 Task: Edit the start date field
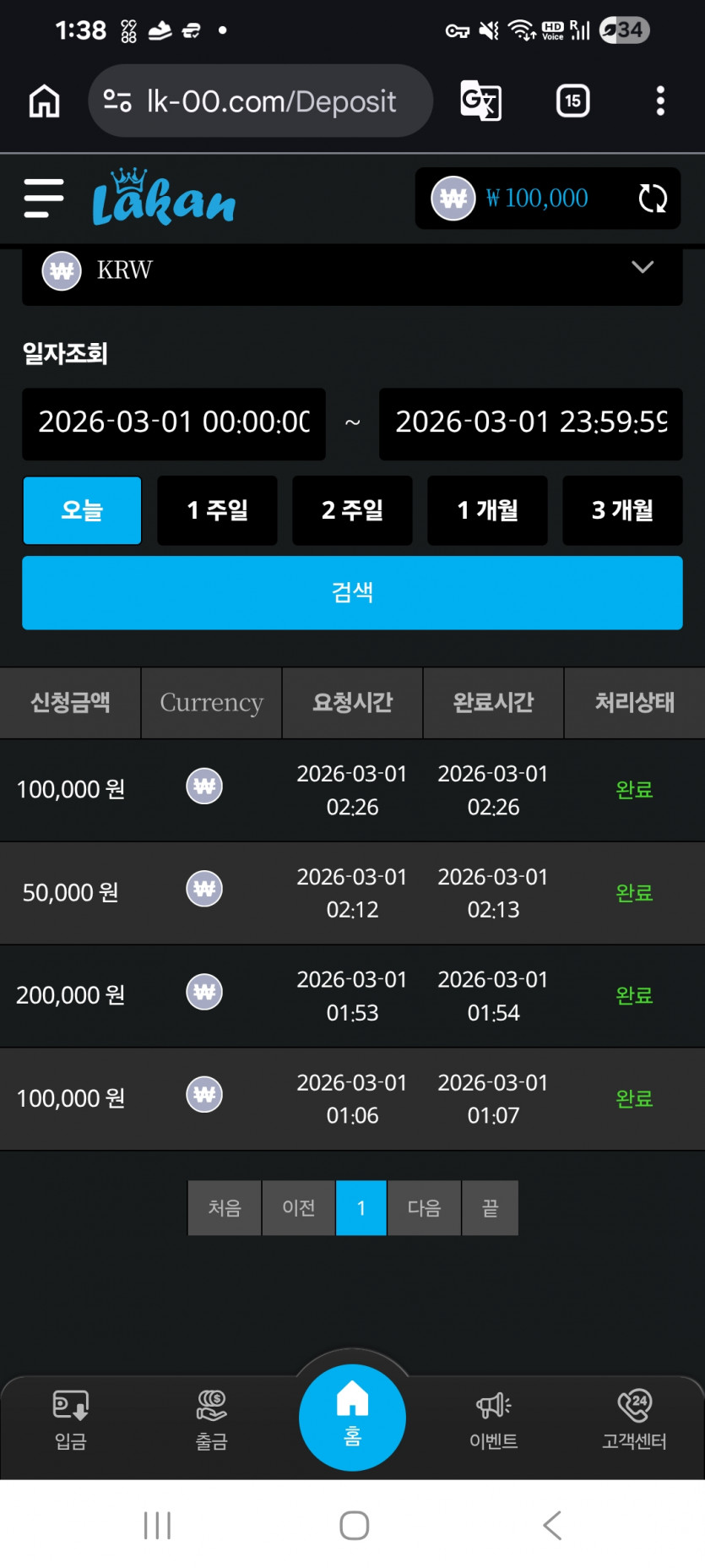pos(174,423)
